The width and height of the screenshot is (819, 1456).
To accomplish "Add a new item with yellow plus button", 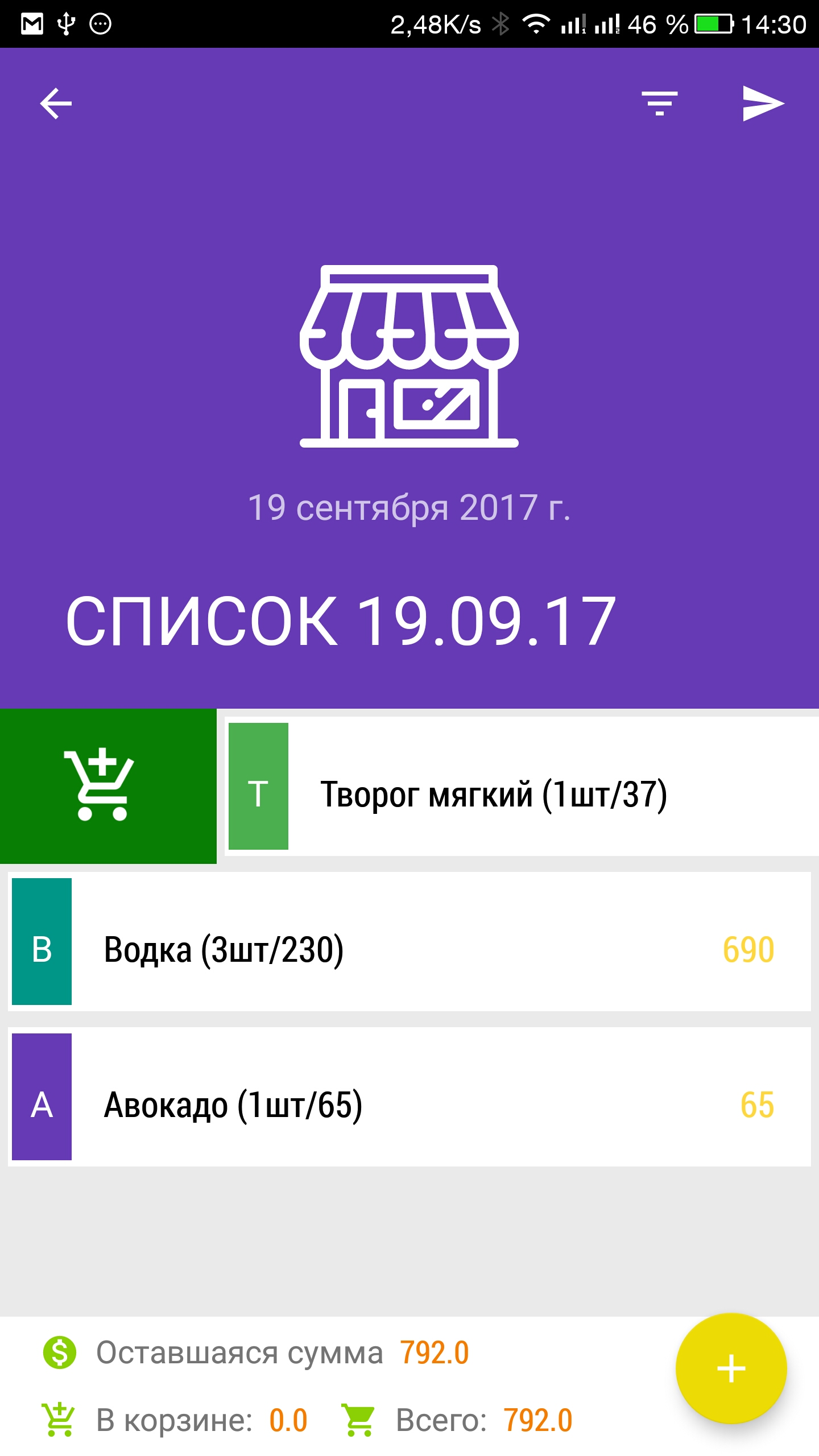I will (x=731, y=1368).
